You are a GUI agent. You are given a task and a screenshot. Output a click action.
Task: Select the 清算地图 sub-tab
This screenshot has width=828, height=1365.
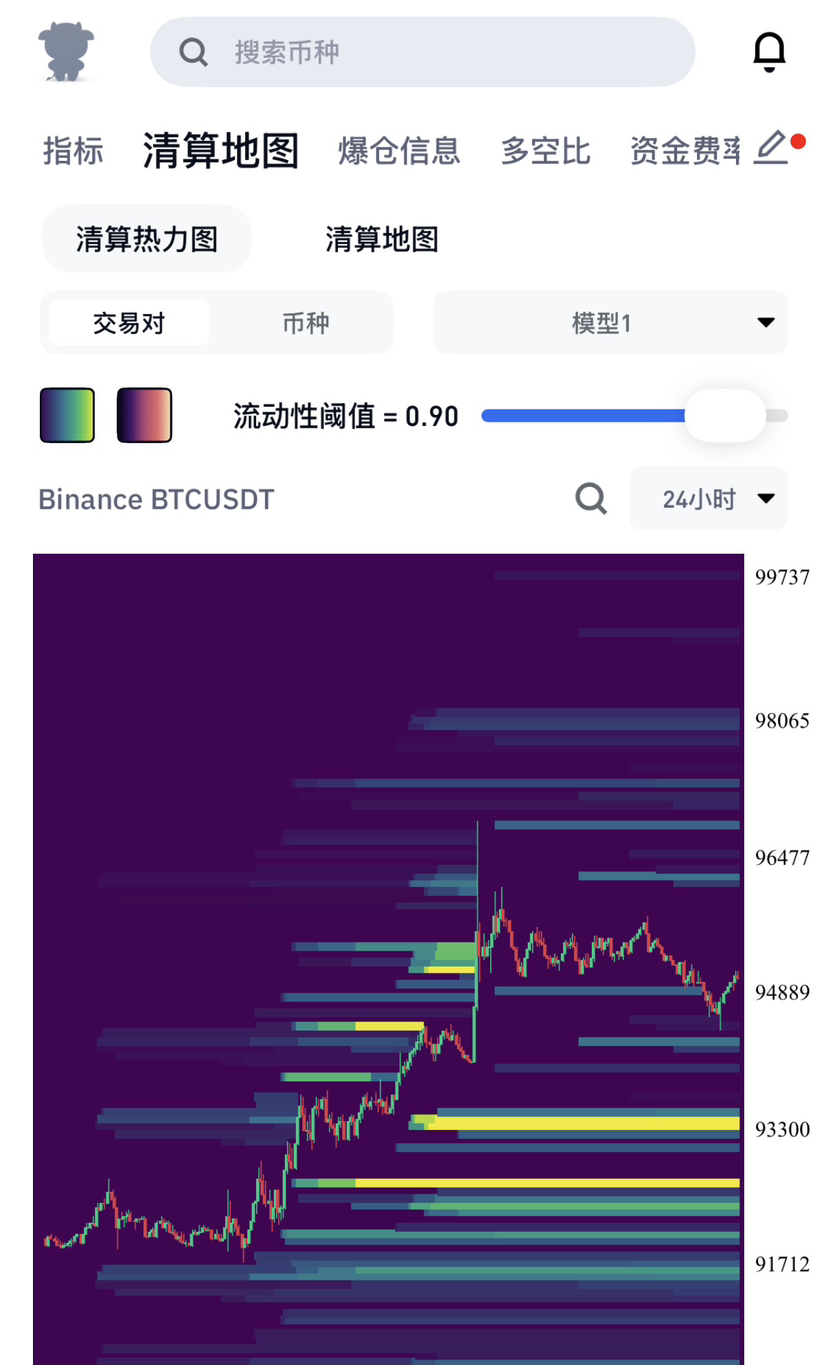click(x=381, y=239)
